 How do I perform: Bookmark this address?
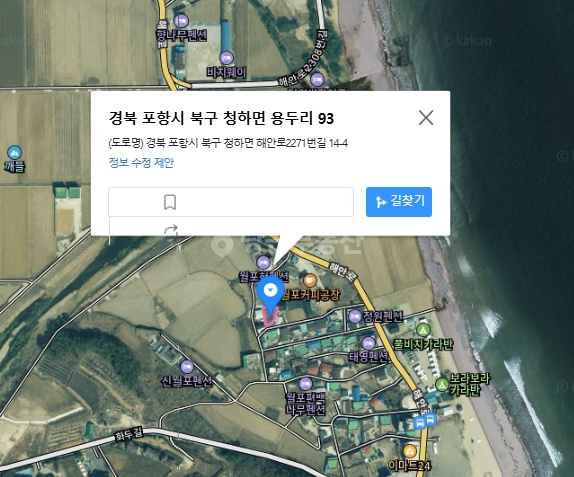click(x=231, y=202)
